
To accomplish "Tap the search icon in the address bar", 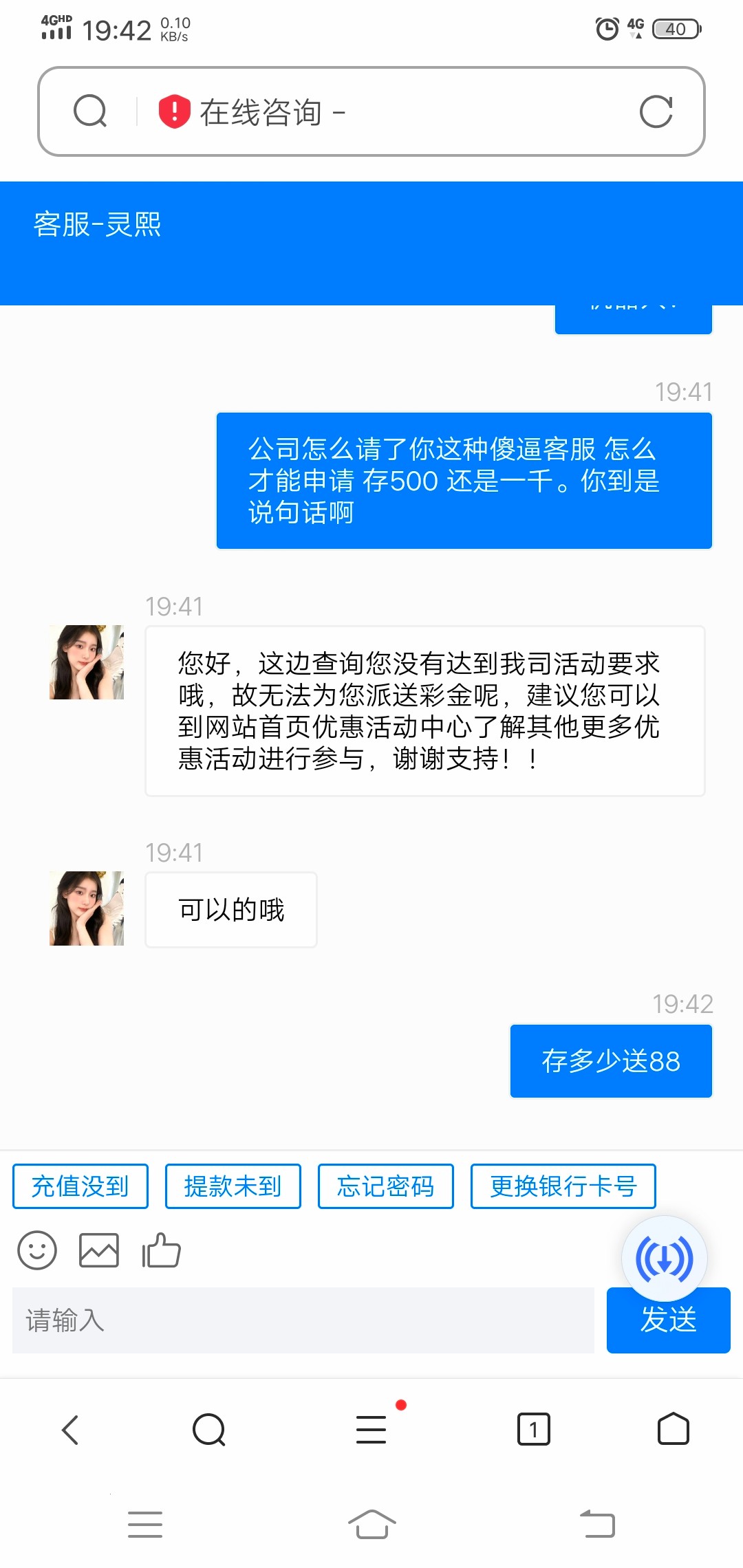I will point(90,111).
